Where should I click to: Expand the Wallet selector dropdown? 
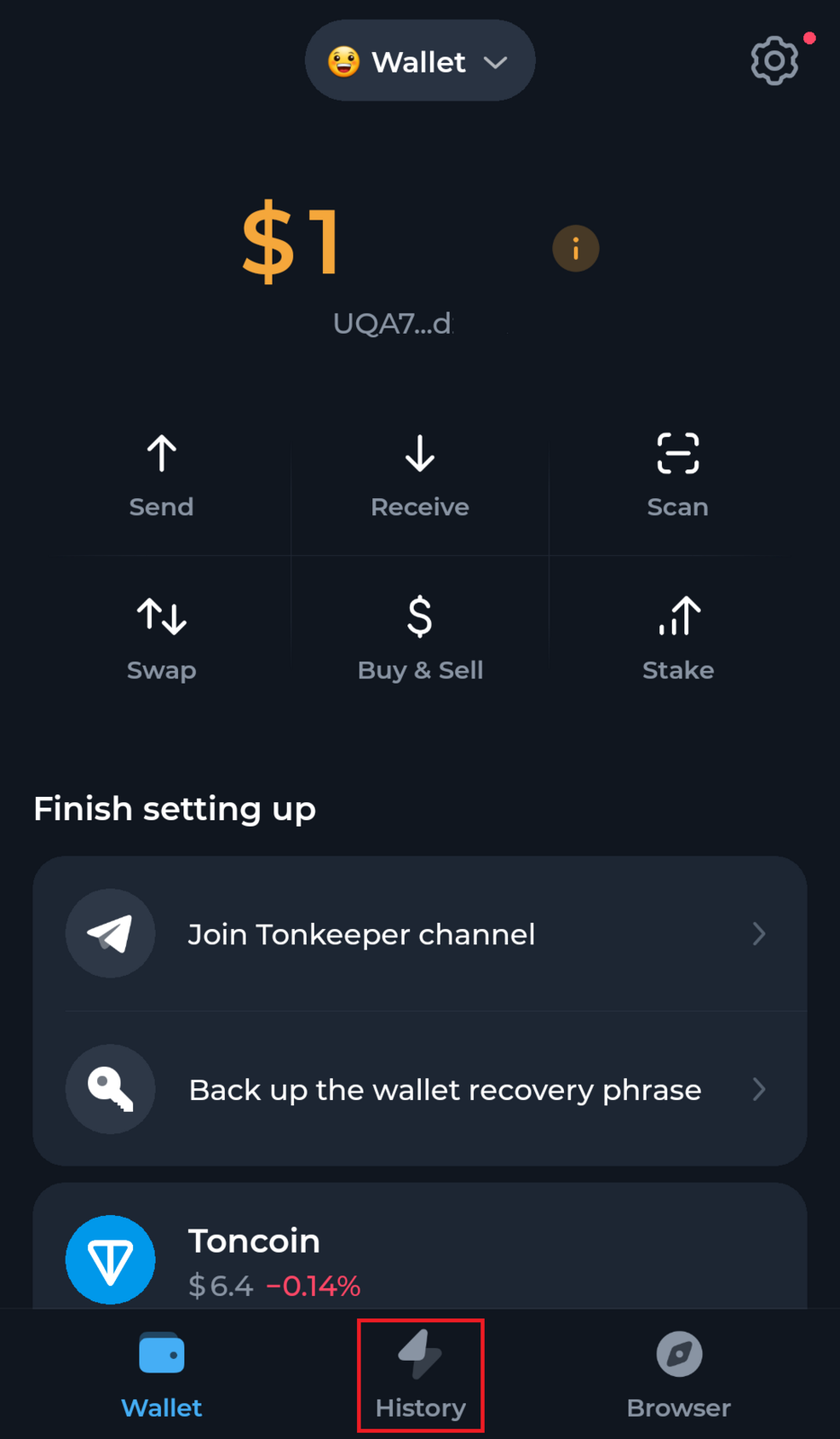[x=420, y=61]
